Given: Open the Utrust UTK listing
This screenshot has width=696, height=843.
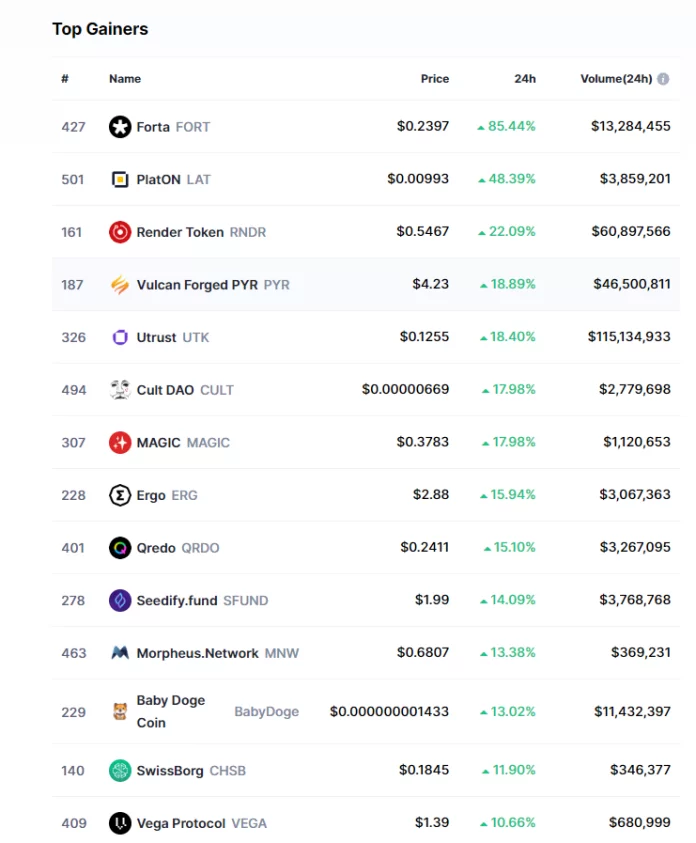Looking at the screenshot, I should point(158,338).
